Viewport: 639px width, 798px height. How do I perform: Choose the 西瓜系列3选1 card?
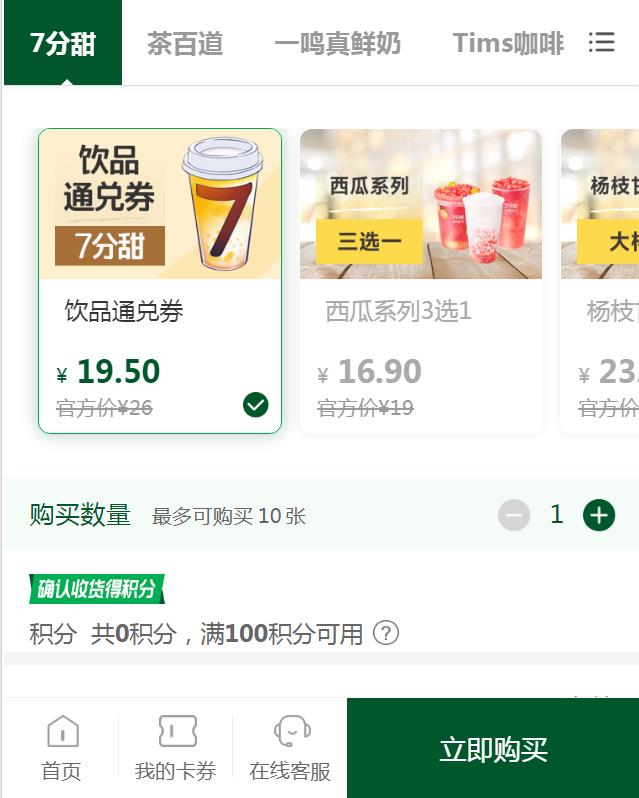pos(421,281)
